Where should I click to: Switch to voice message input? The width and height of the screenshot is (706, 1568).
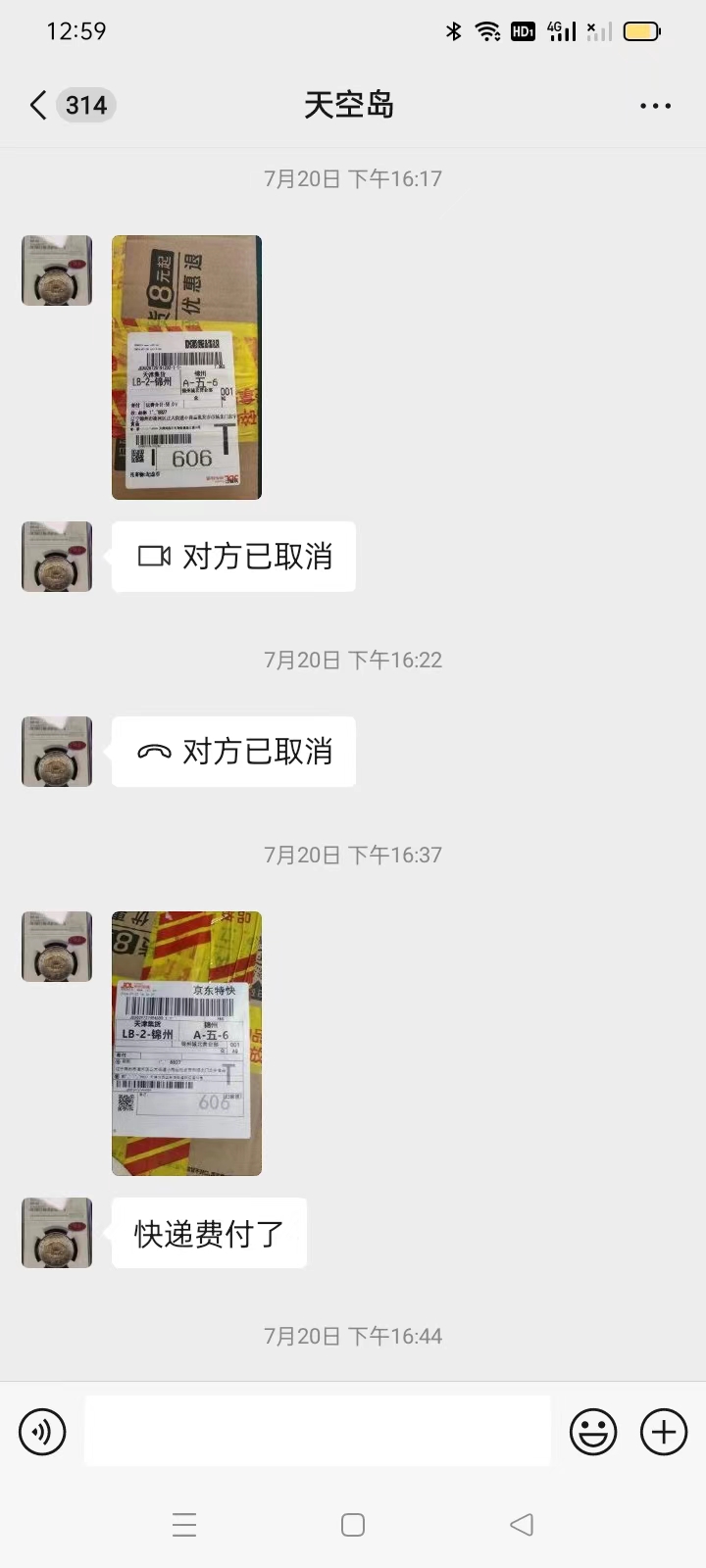click(42, 1432)
